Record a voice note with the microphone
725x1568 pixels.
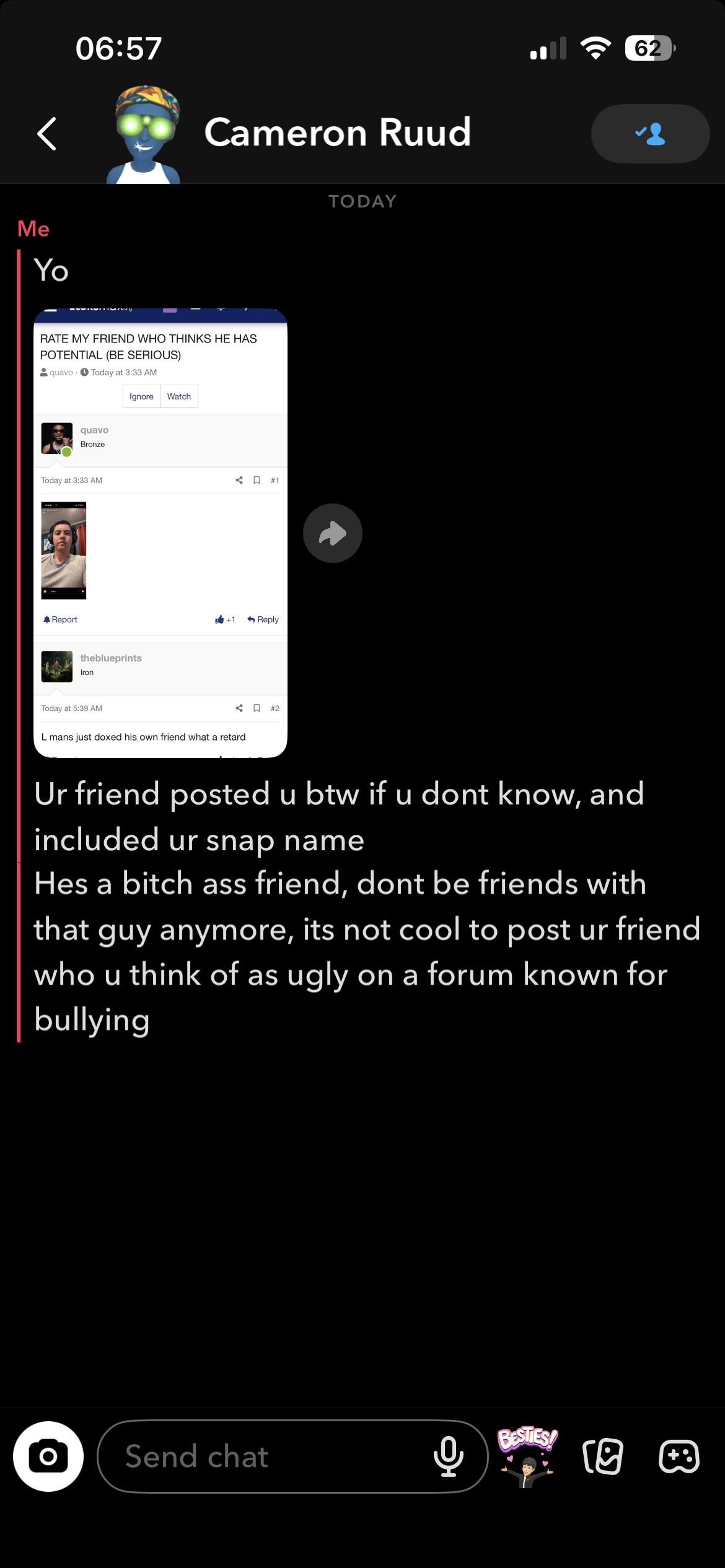click(x=449, y=1456)
